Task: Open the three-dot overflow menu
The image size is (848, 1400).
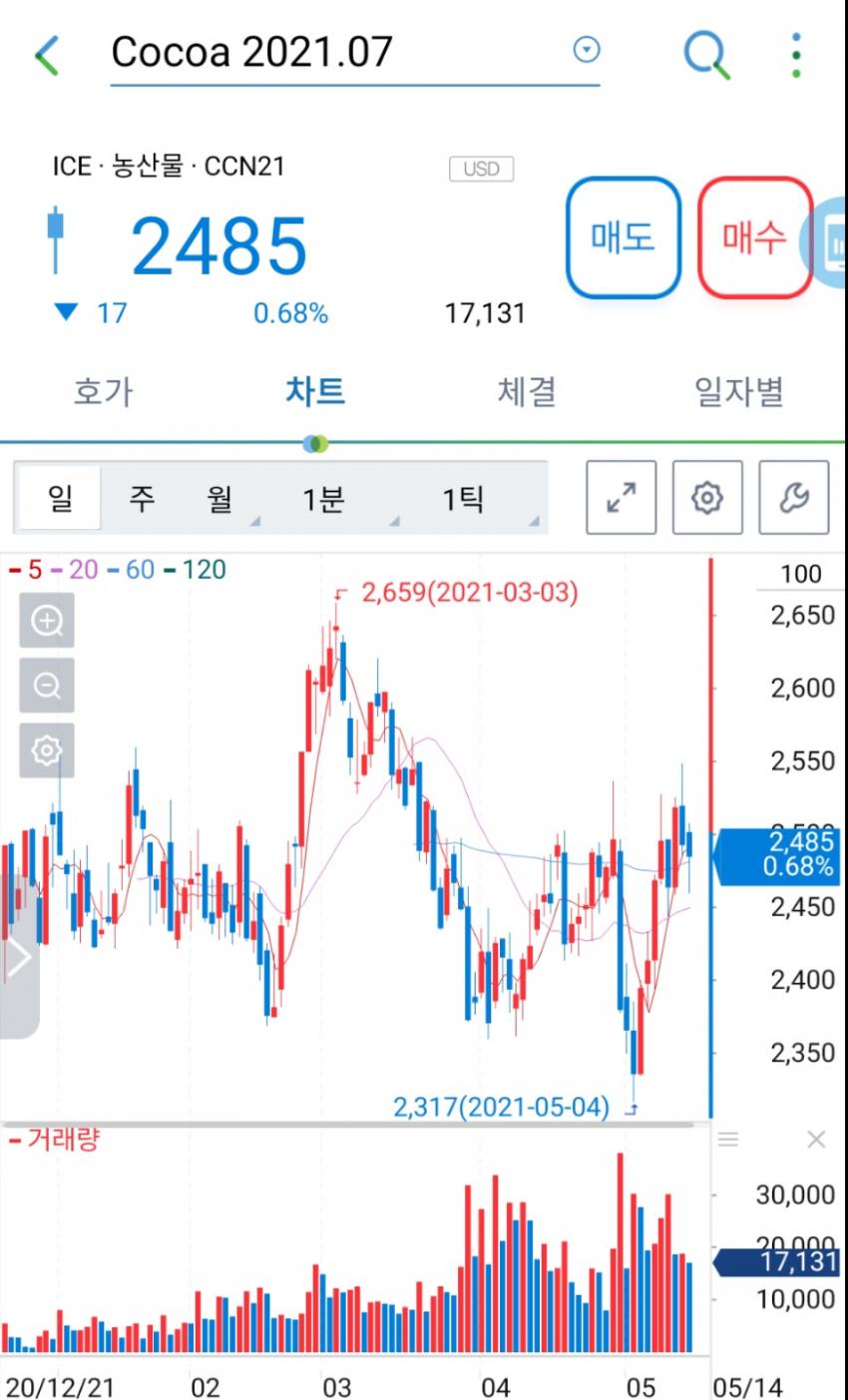Action: (x=795, y=55)
